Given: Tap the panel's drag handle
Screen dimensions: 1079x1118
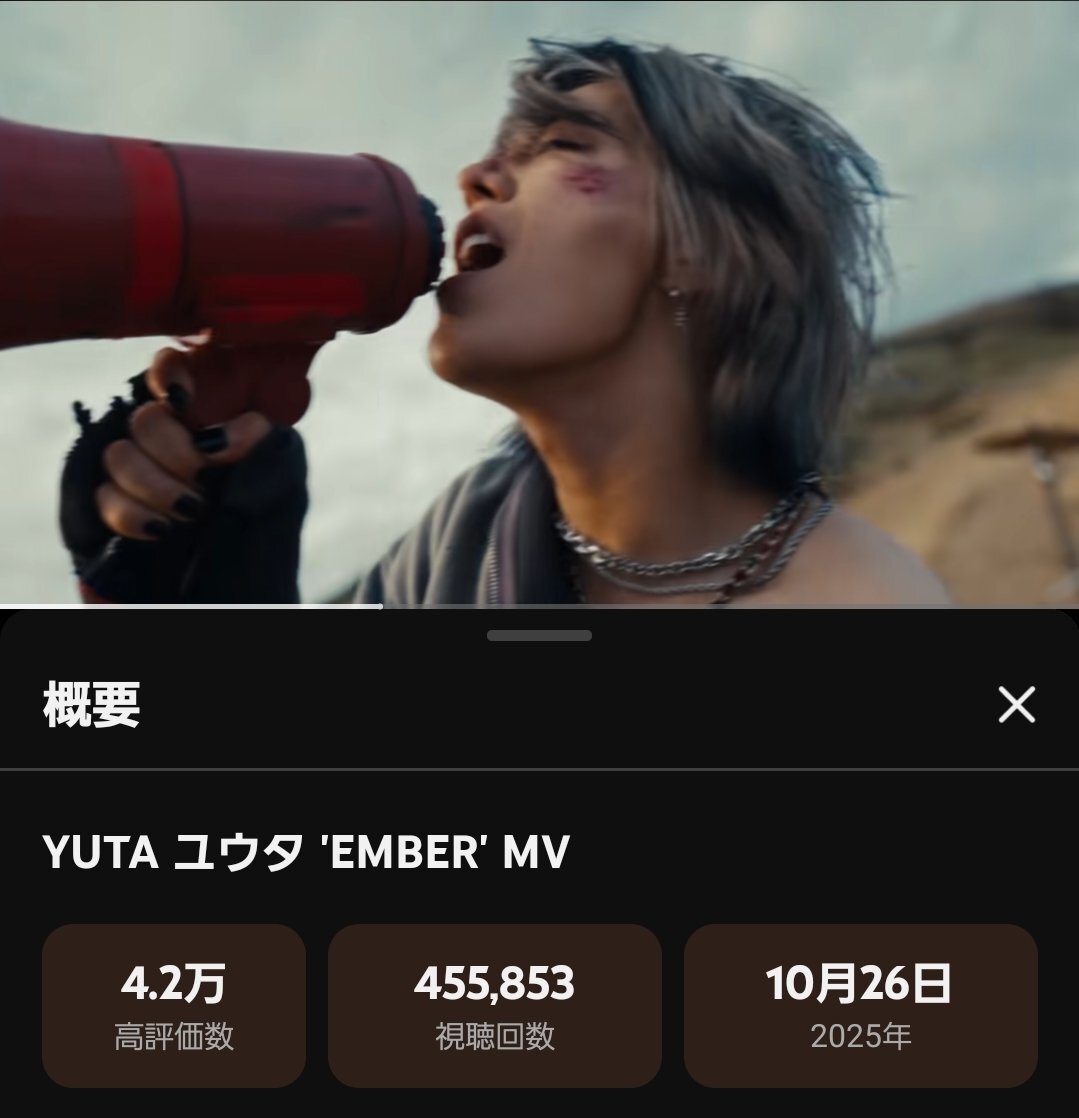Looking at the screenshot, I should click(539, 636).
